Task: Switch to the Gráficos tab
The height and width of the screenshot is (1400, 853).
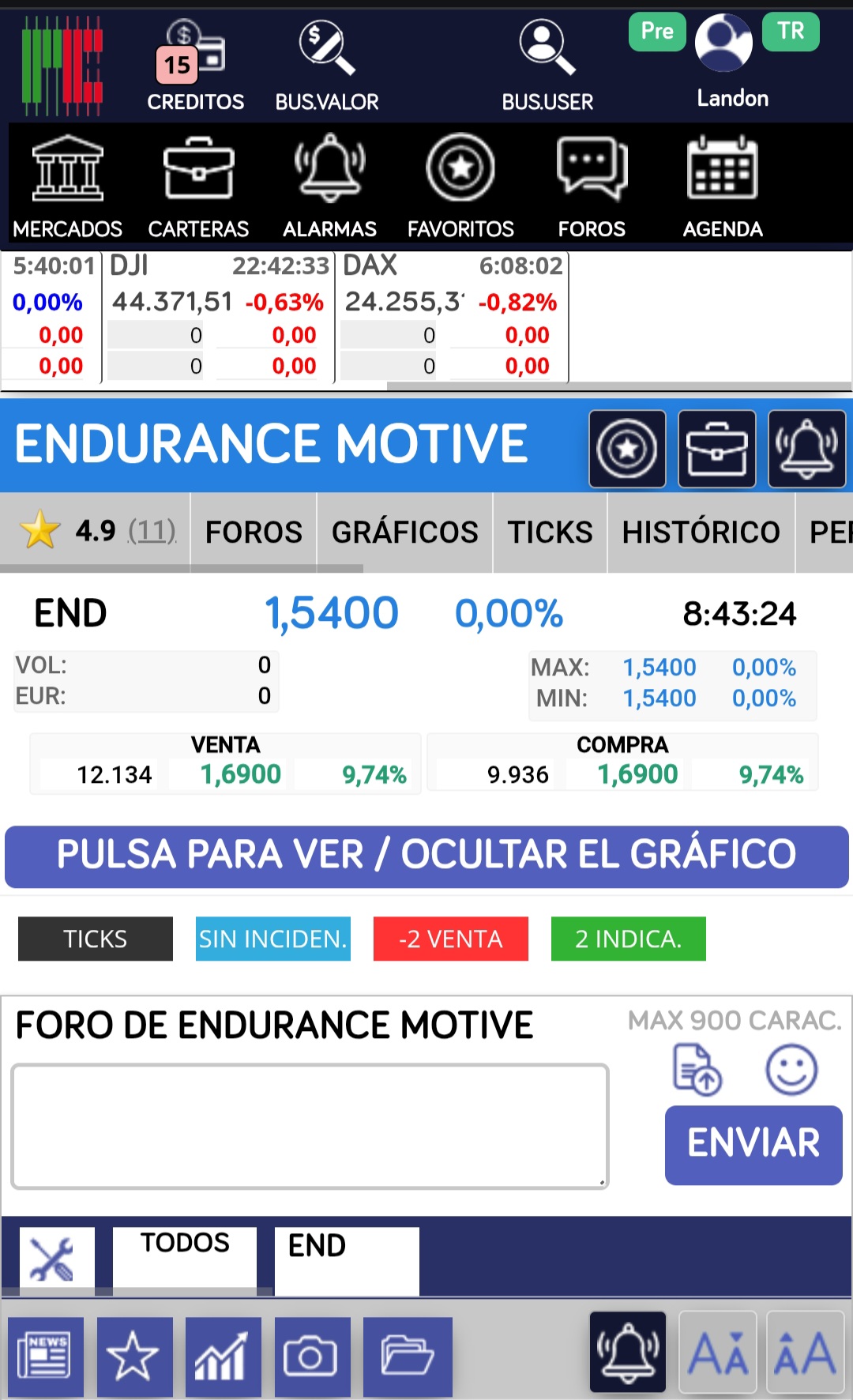Action: 405,532
